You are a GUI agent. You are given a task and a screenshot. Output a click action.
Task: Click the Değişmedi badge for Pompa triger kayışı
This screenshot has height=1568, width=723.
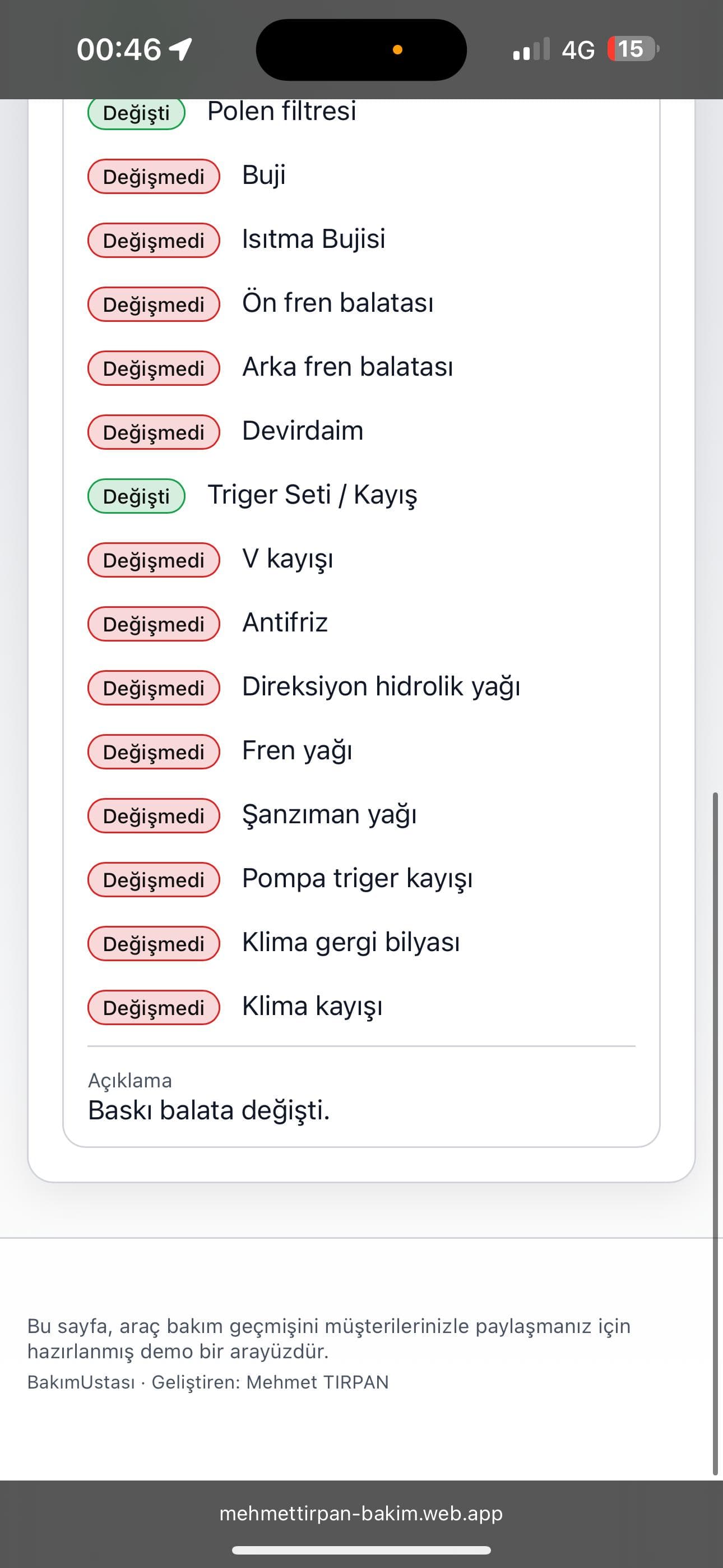pyautogui.click(x=154, y=880)
